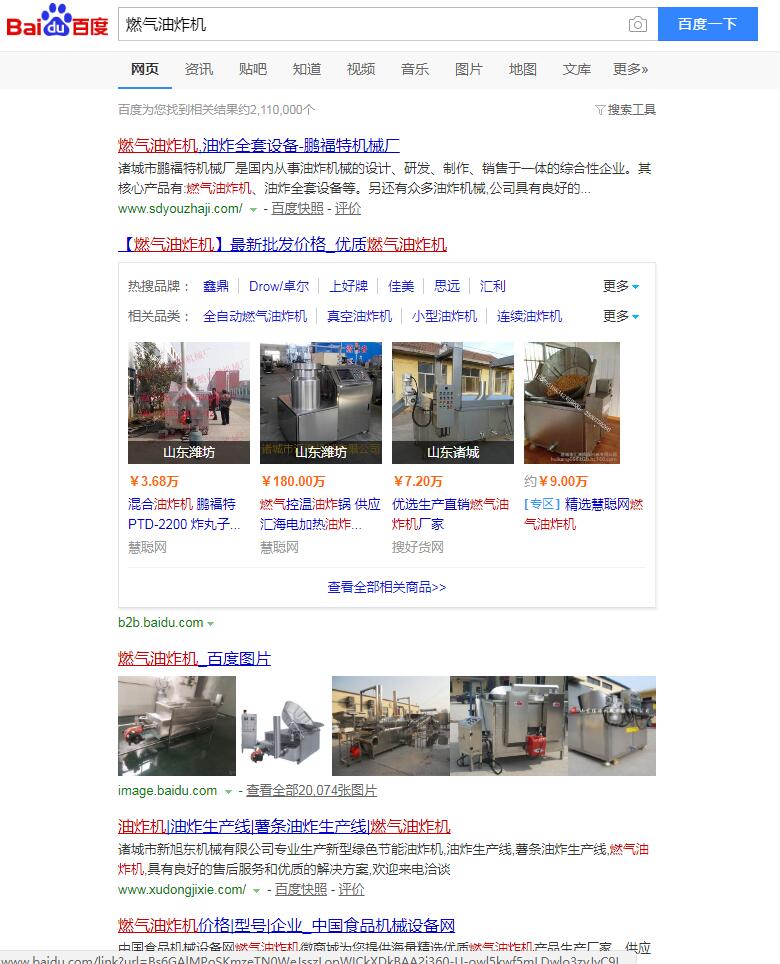
Task: Tap the 百度一下 search button
Action: point(707,24)
